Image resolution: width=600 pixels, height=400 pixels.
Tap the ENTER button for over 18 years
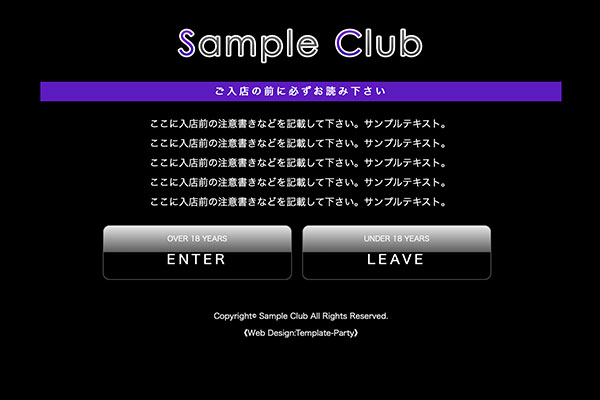coord(197,253)
